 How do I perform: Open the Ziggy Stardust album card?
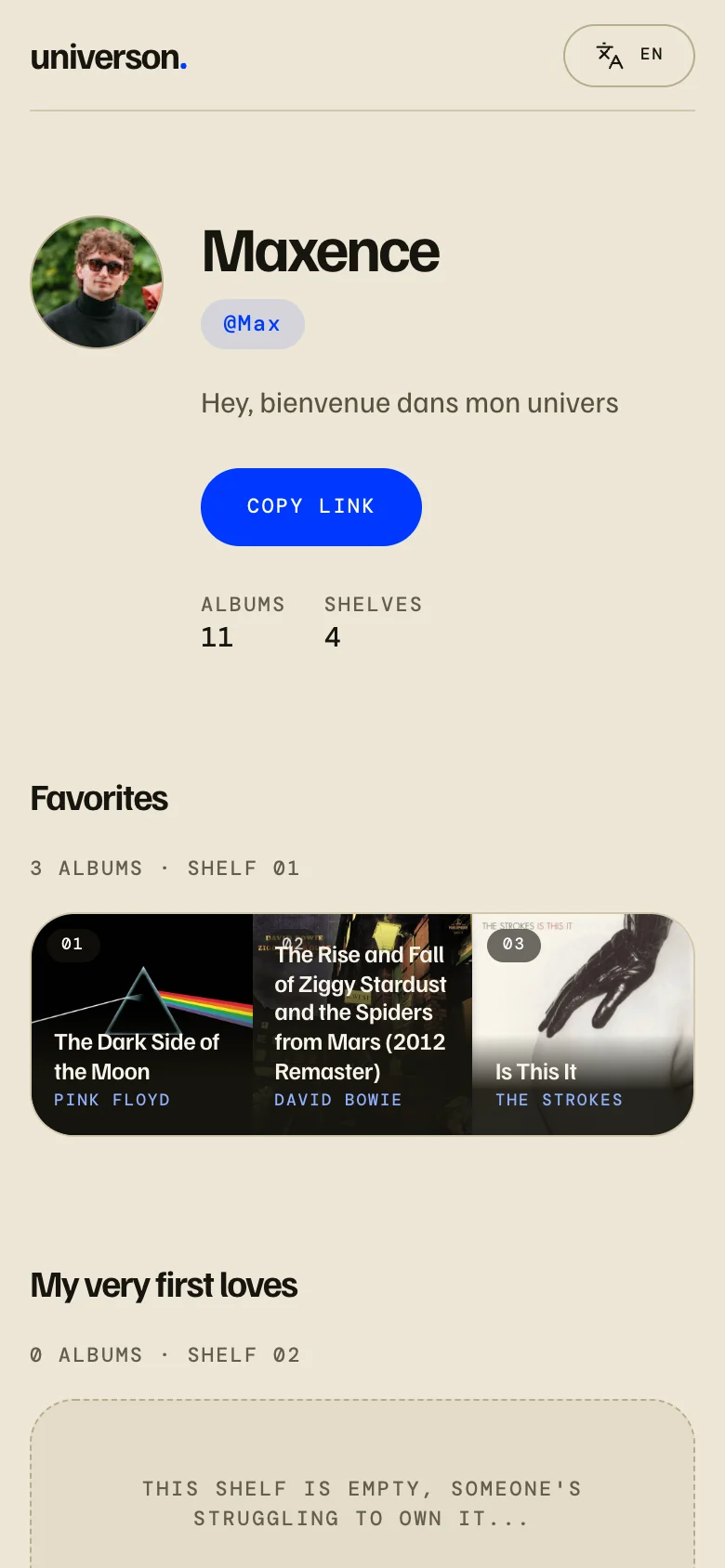click(x=362, y=1024)
